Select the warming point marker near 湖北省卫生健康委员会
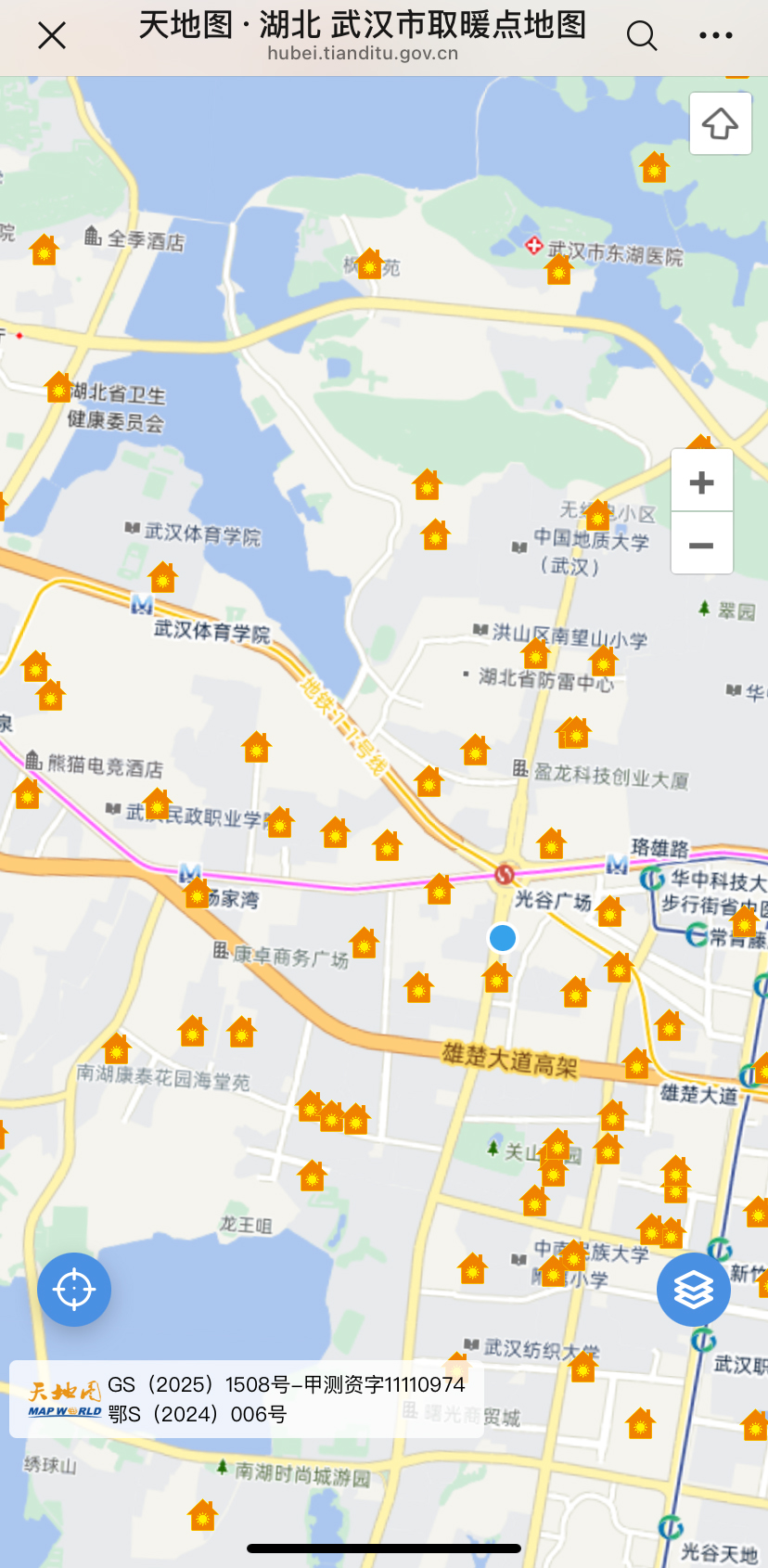Screen dimensions: 768x1568 [x=58, y=388]
